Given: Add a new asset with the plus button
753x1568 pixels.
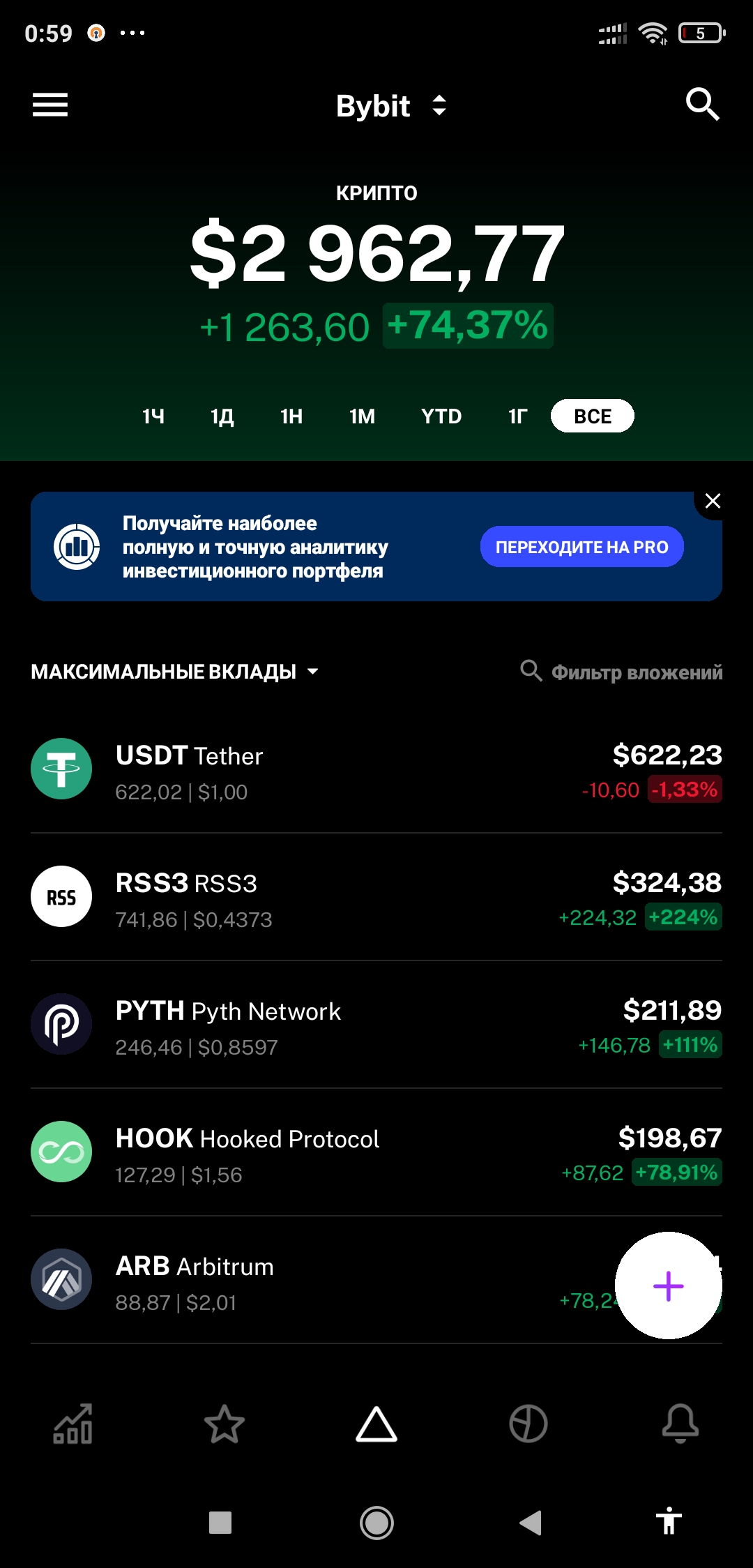Looking at the screenshot, I should pos(668,1286).
